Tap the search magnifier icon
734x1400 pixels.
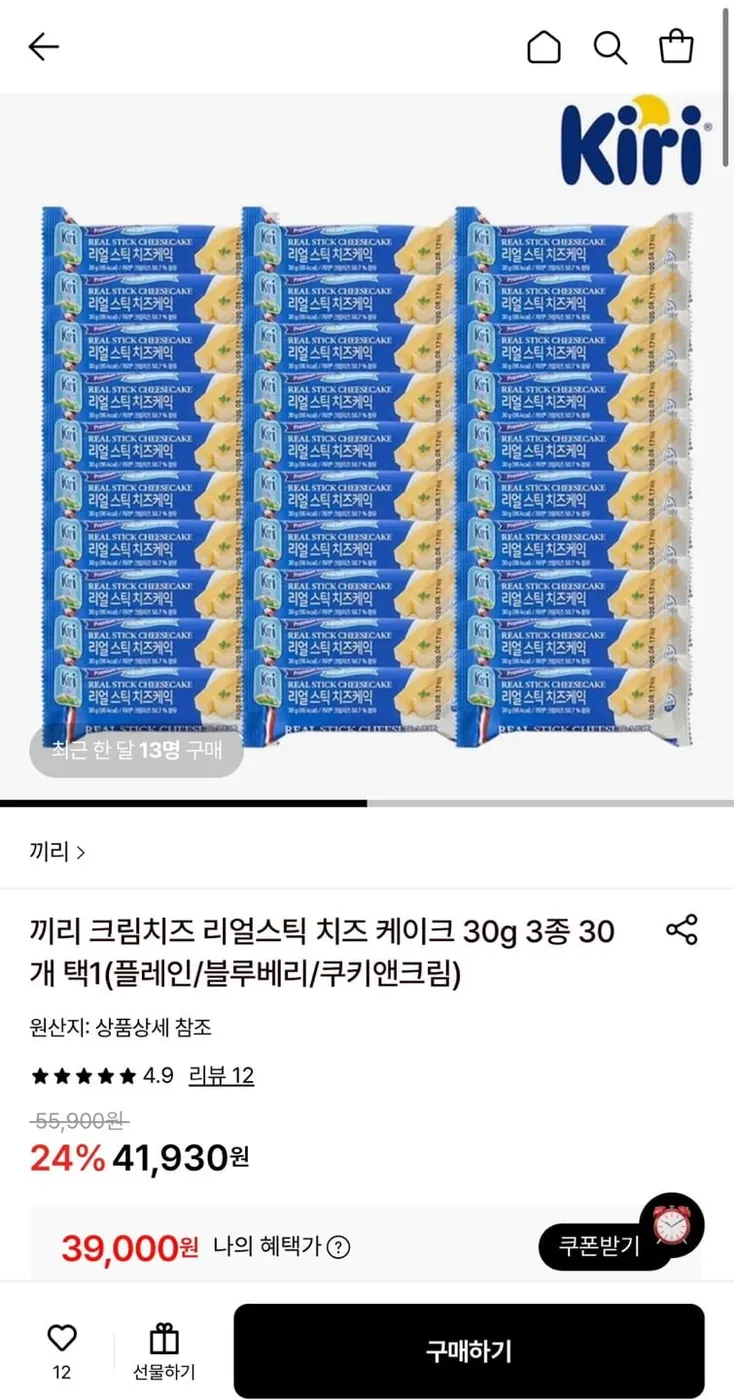611,46
